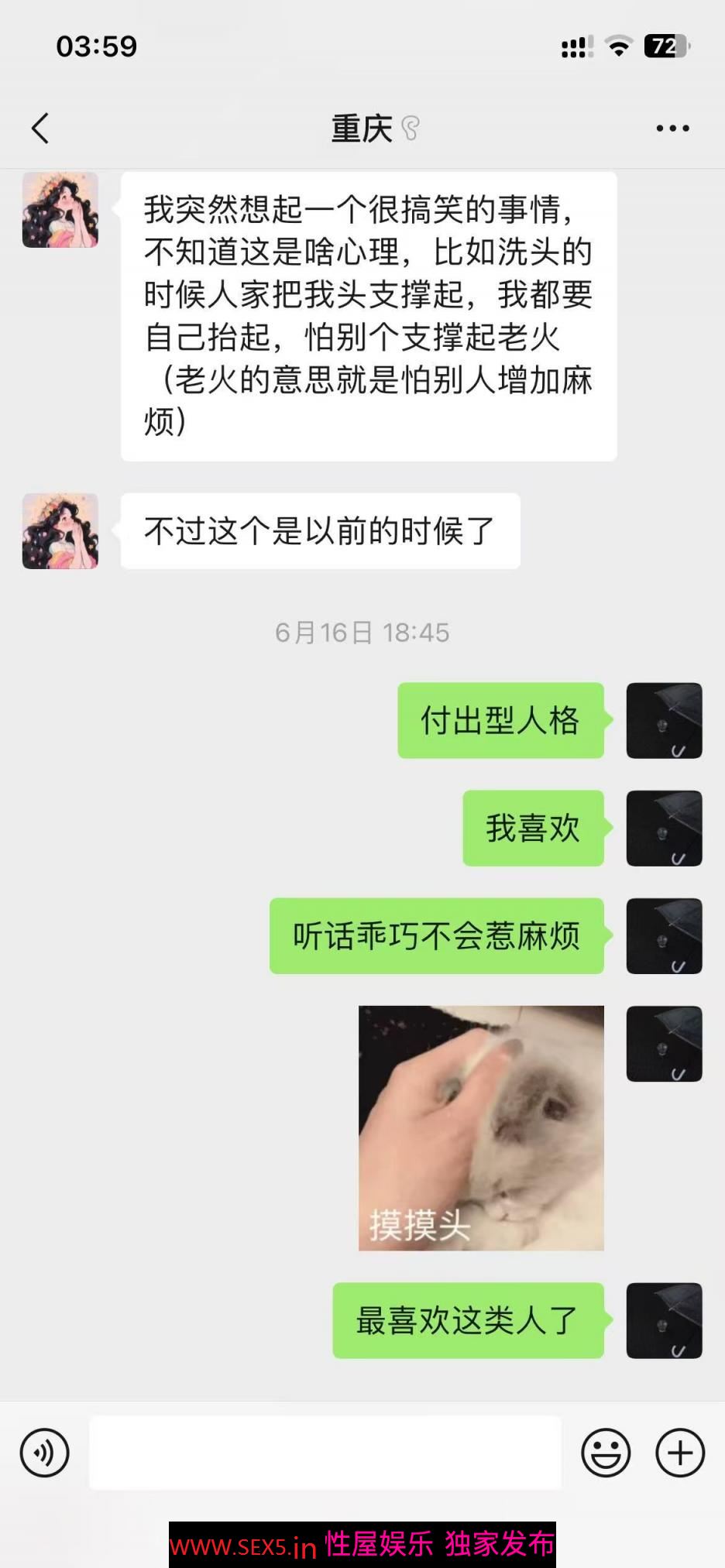This screenshot has width=725, height=1568.
Task: Go back from the 重庆 chat
Action: (40, 129)
